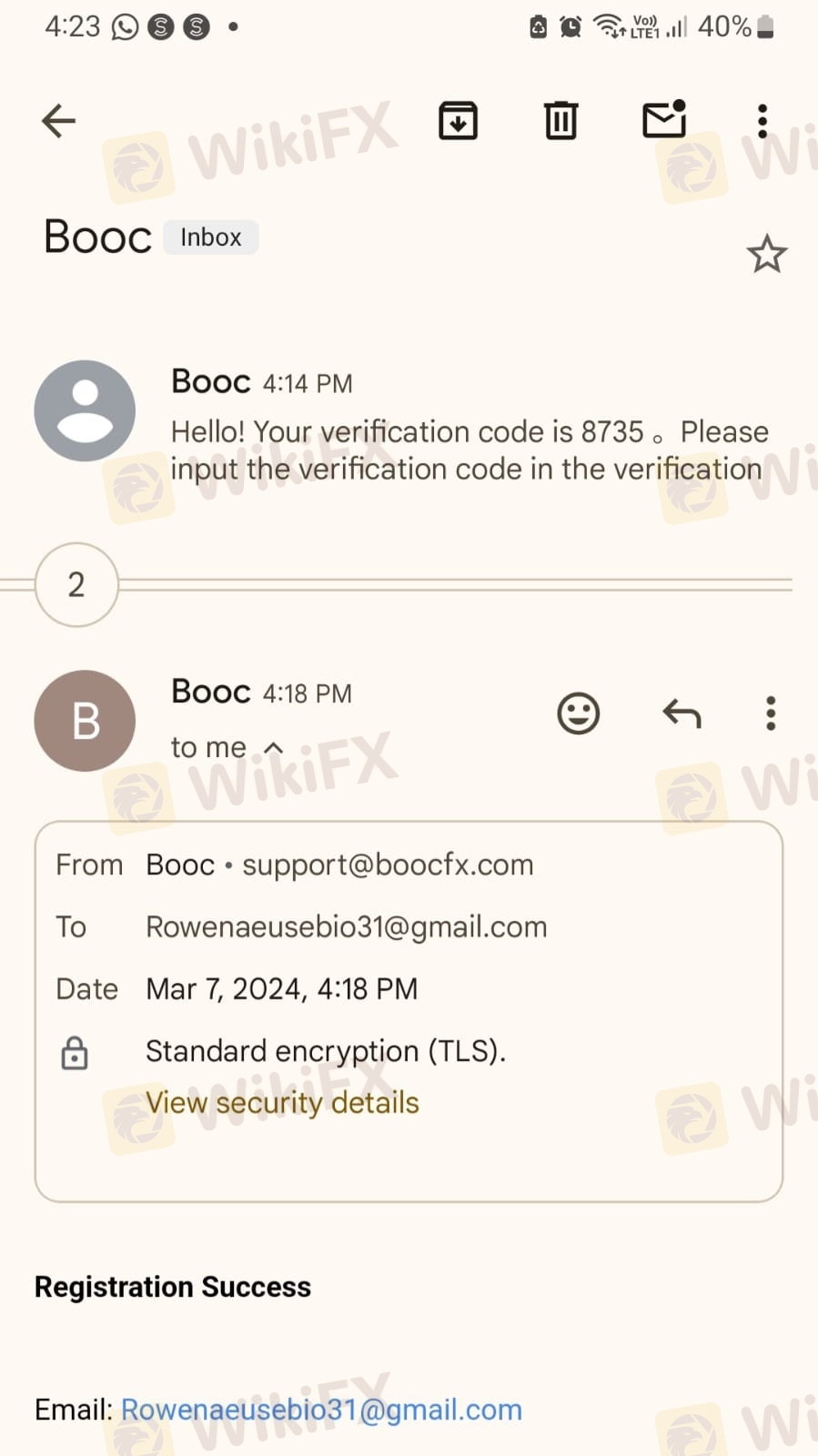
Task: View security details link
Action: coord(282,1103)
